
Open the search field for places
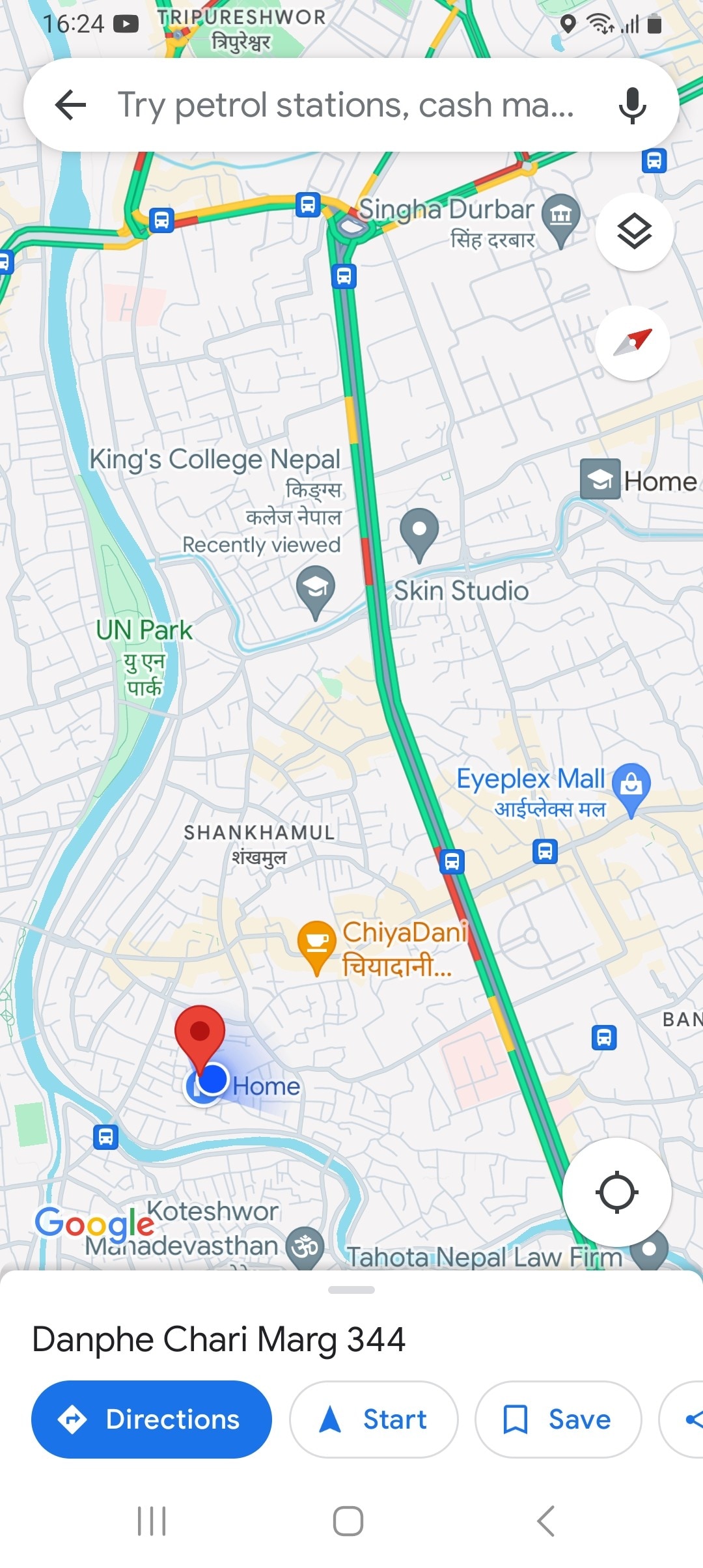click(x=345, y=105)
